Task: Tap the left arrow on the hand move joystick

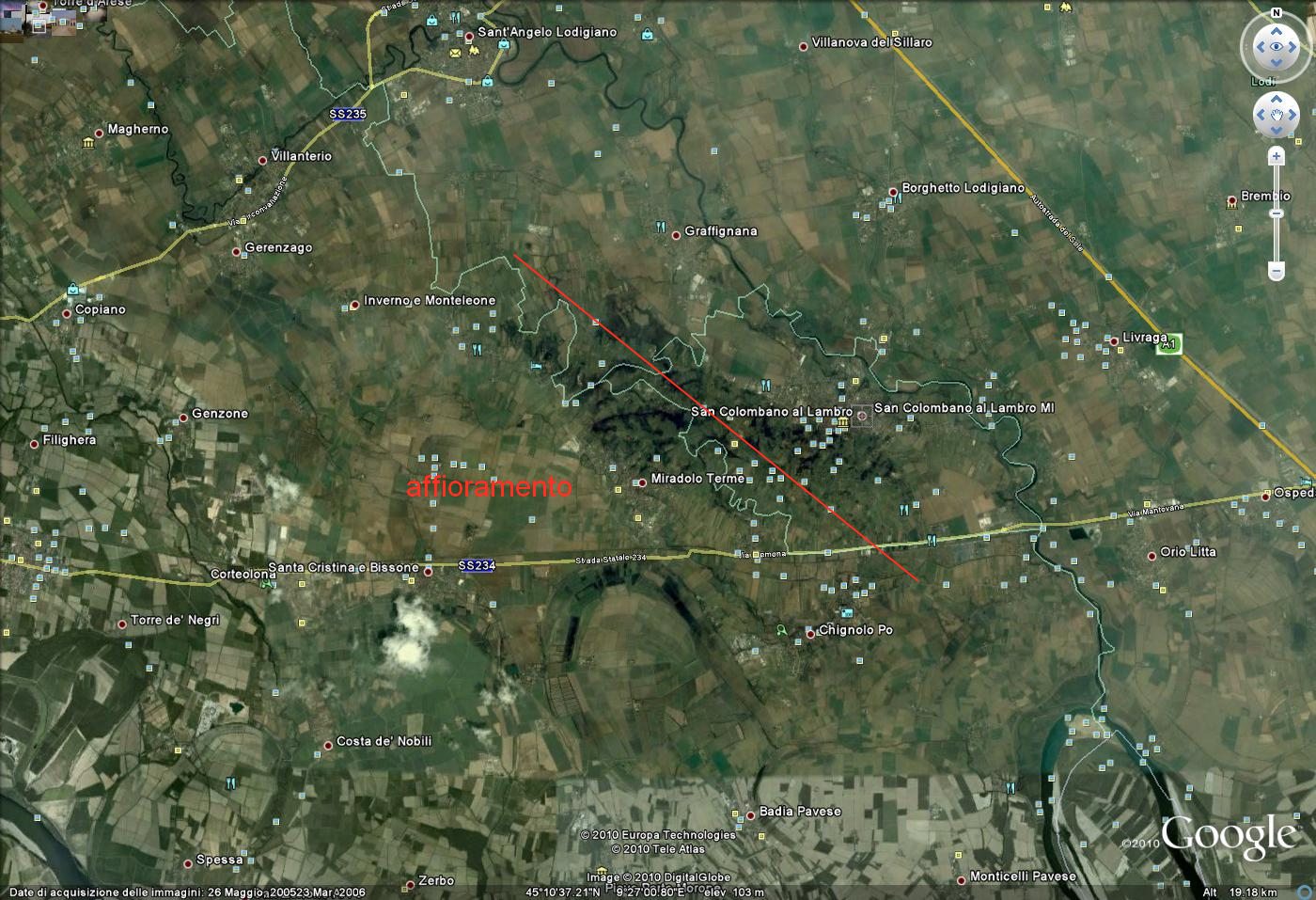Action: tap(1260, 115)
